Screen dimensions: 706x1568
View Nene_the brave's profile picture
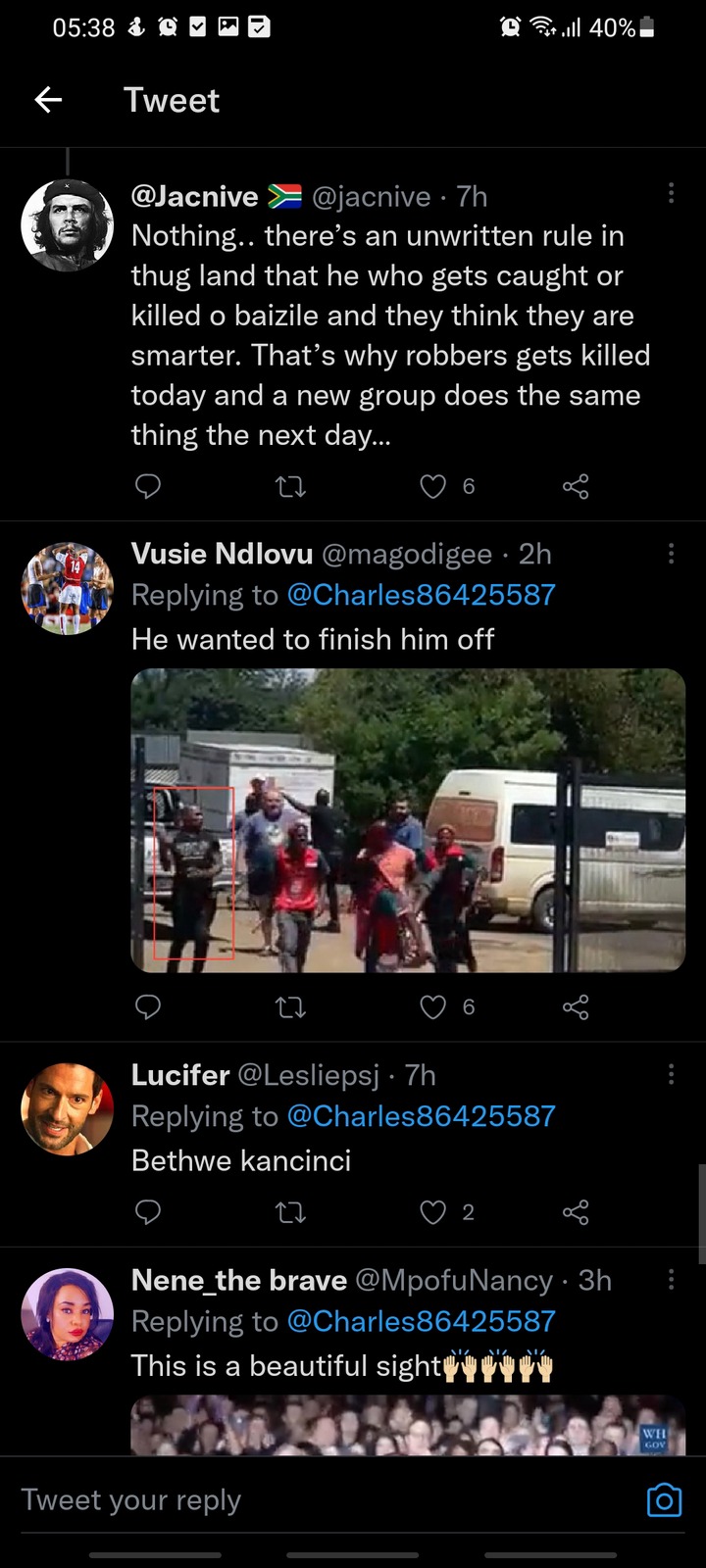[68, 1314]
